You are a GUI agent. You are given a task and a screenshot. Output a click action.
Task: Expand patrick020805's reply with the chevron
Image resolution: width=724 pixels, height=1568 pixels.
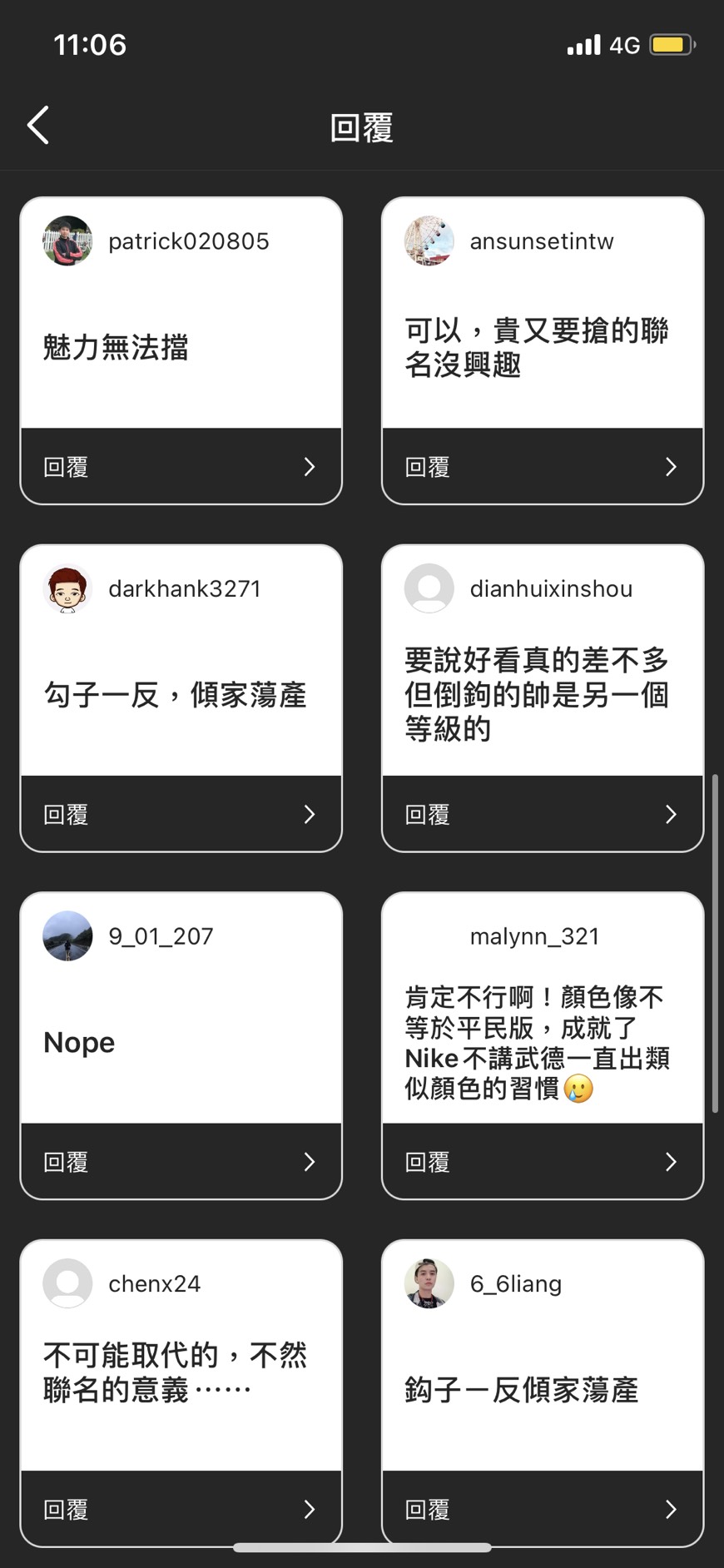310,467
